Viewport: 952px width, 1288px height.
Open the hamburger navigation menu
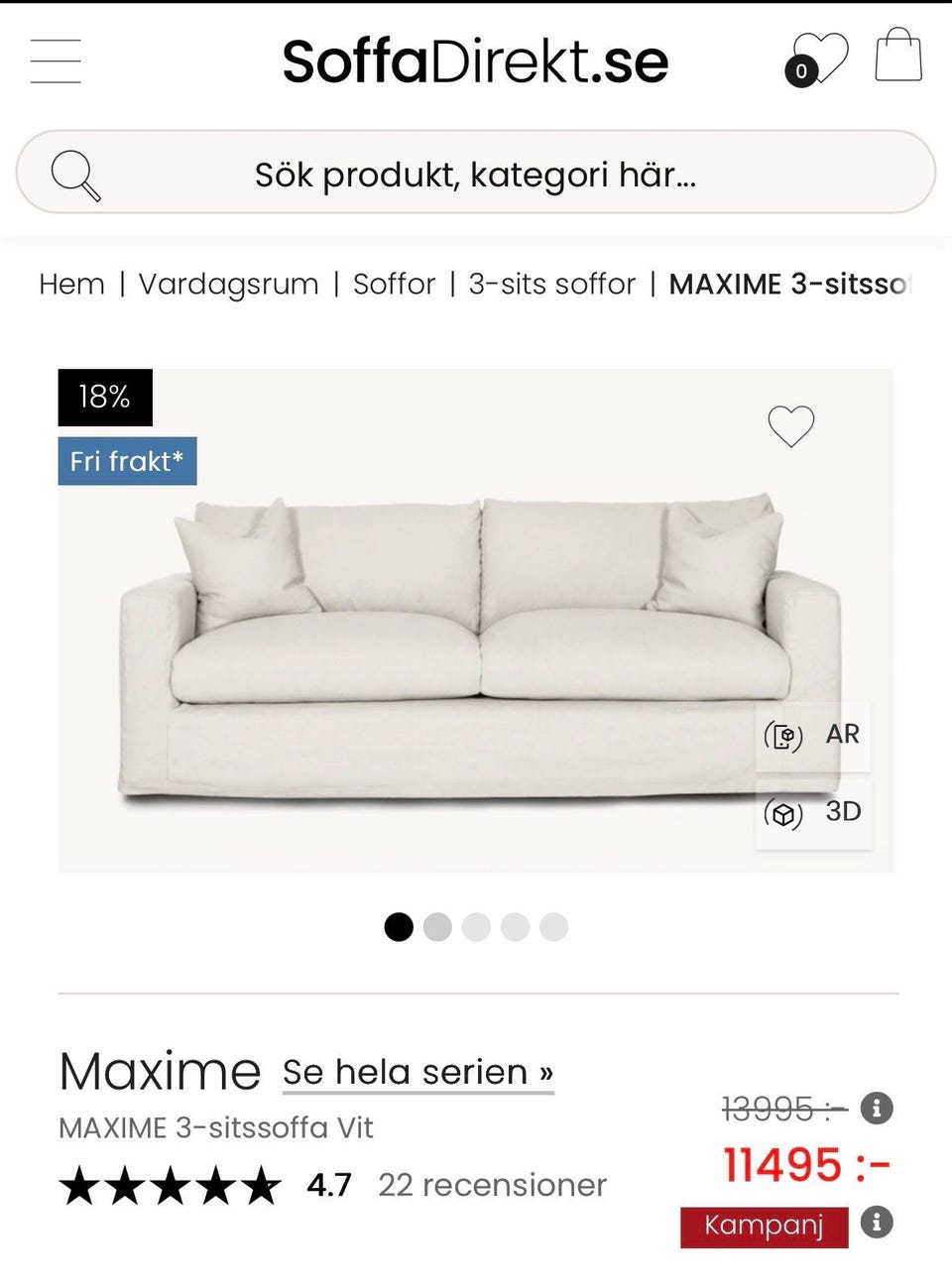56,59
